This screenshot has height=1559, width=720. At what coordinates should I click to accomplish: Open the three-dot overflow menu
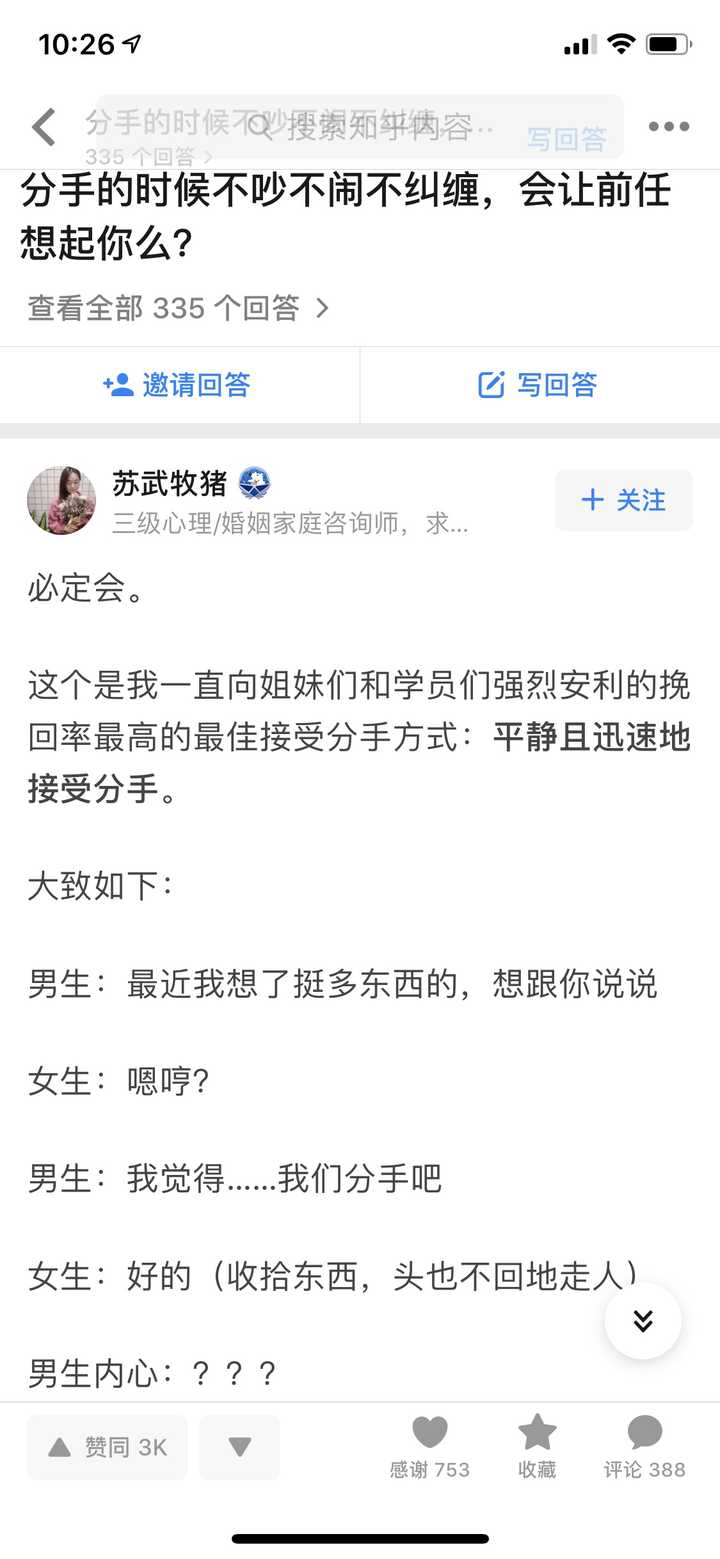pos(668,127)
